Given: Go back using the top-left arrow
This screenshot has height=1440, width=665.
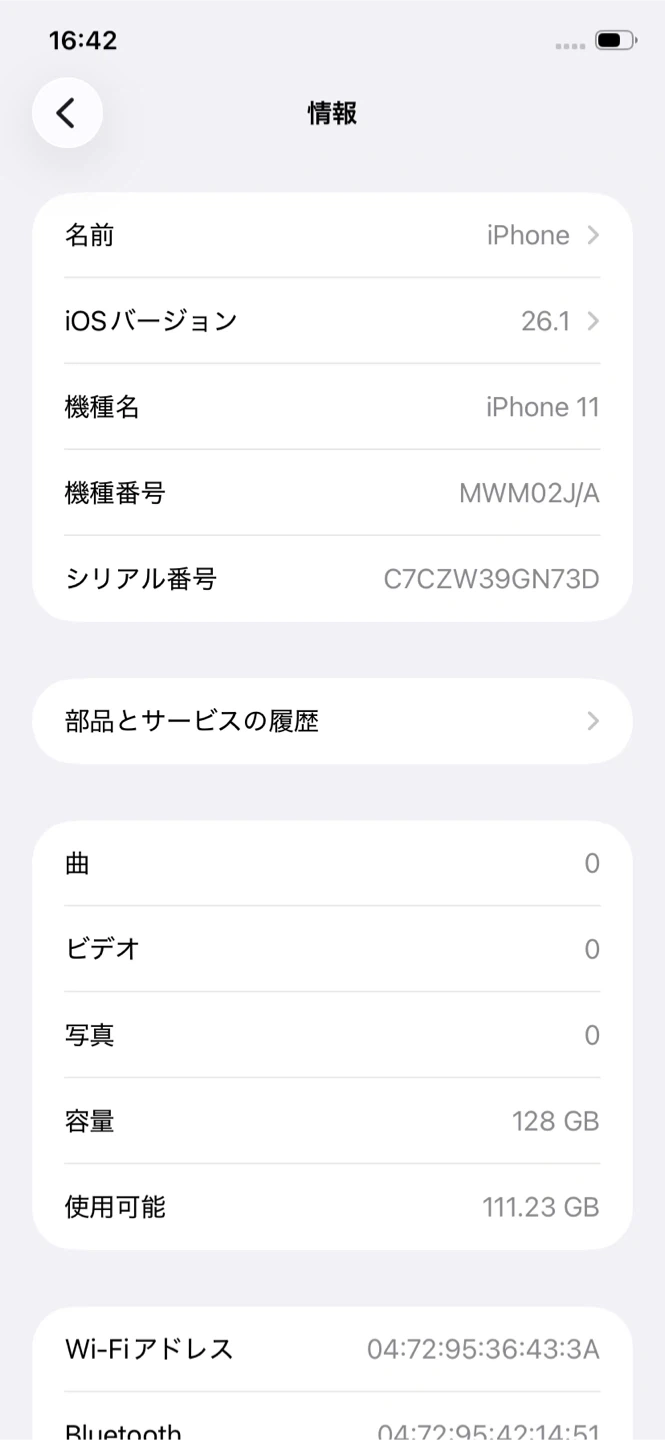Looking at the screenshot, I should pyautogui.click(x=67, y=113).
